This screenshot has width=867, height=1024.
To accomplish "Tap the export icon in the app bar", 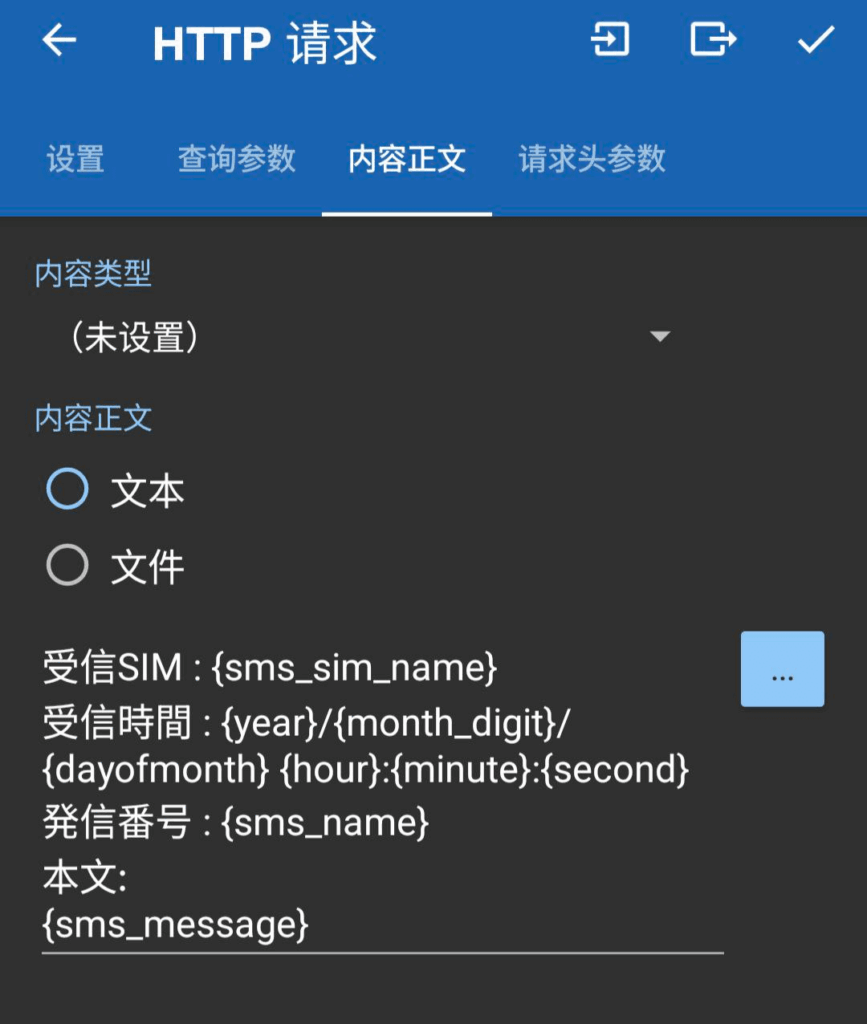I will (x=713, y=40).
